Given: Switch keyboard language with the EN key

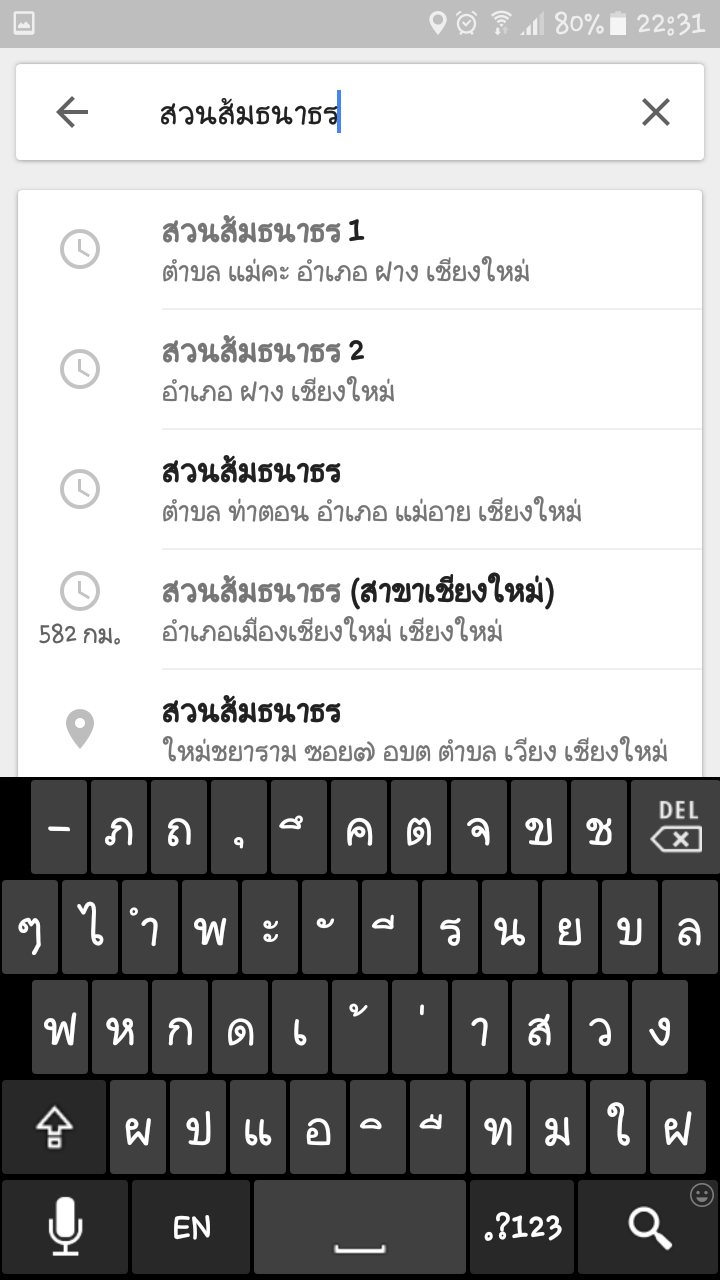Looking at the screenshot, I should pyautogui.click(x=191, y=1226).
